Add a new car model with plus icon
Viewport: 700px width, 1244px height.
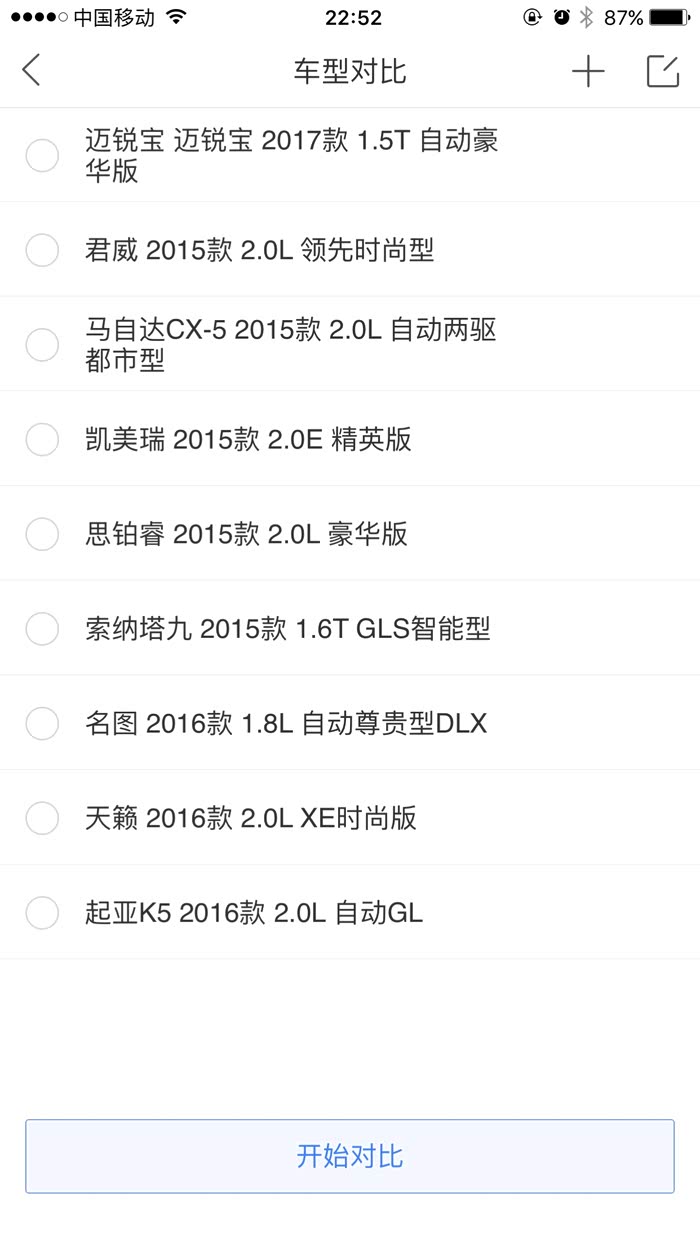tap(588, 71)
